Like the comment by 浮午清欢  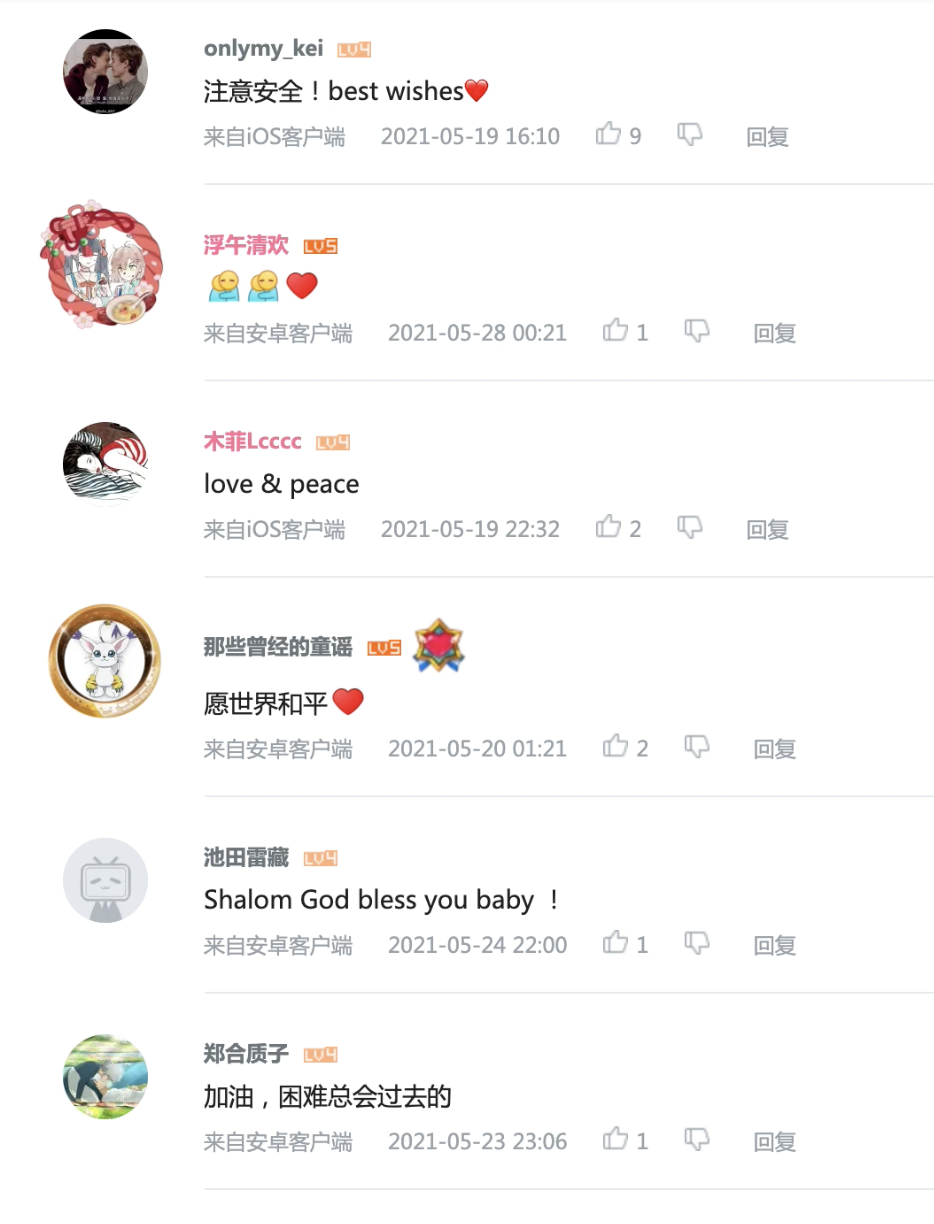[x=616, y=331]
